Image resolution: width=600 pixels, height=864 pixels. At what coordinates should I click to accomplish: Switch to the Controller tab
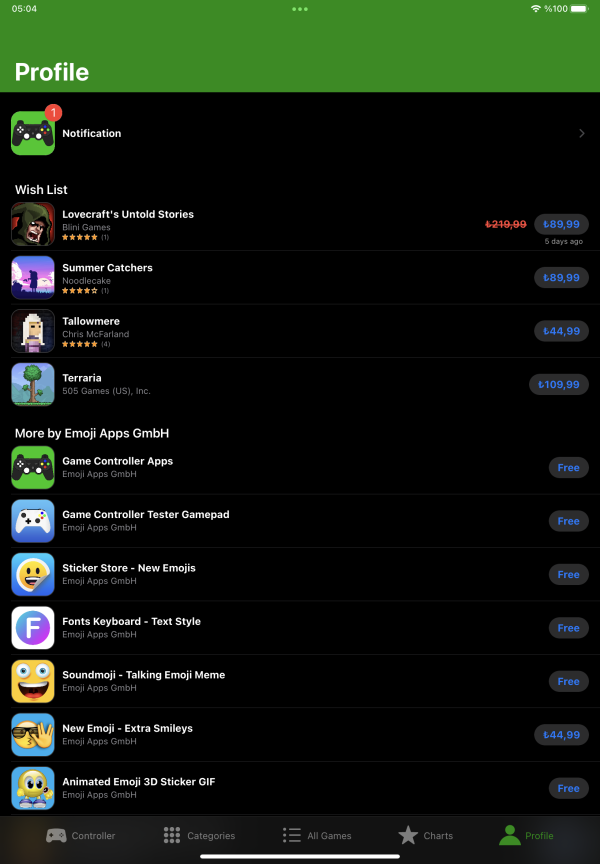pos(81,835)
